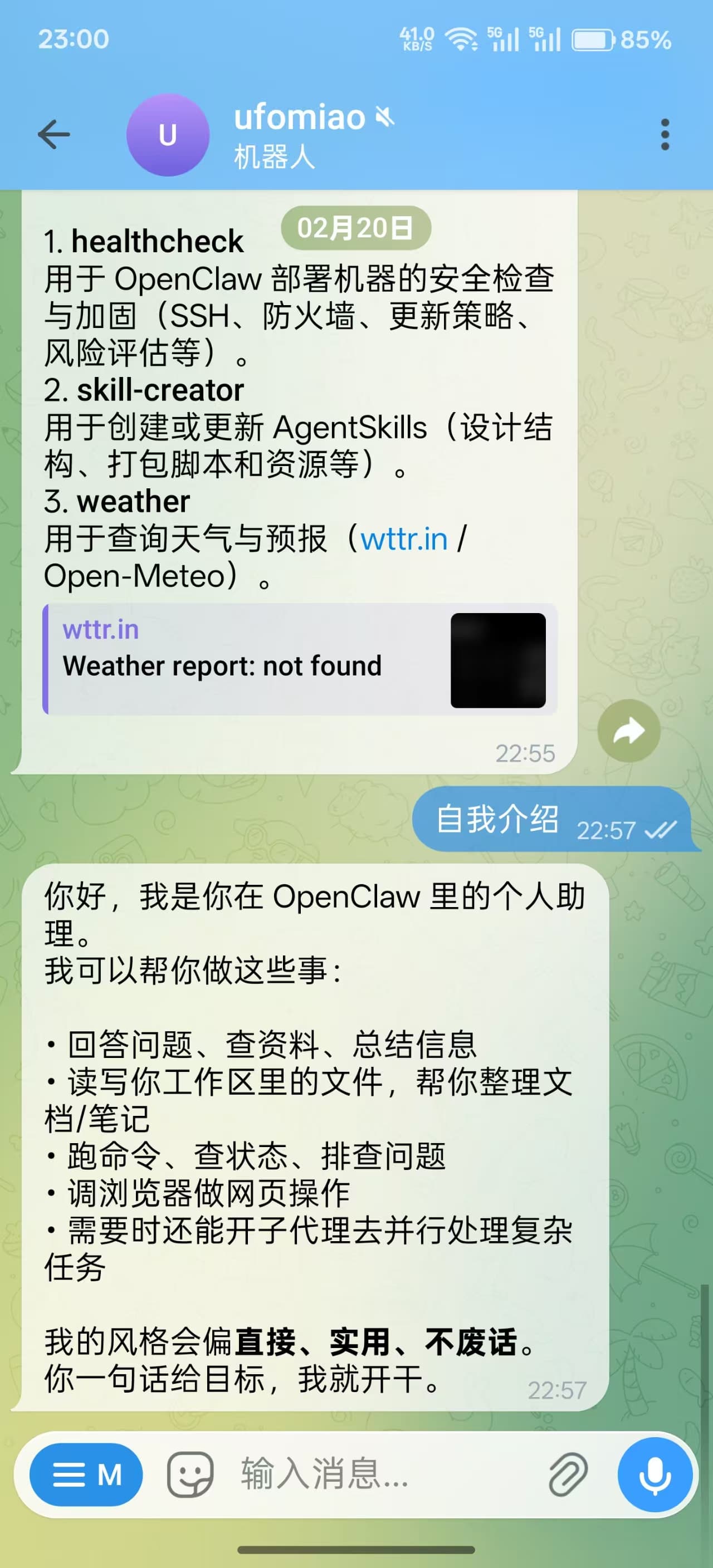Screen dimensions: 713x1568
Task: Open the three-dot chat options menu
Action: (666, 135)
